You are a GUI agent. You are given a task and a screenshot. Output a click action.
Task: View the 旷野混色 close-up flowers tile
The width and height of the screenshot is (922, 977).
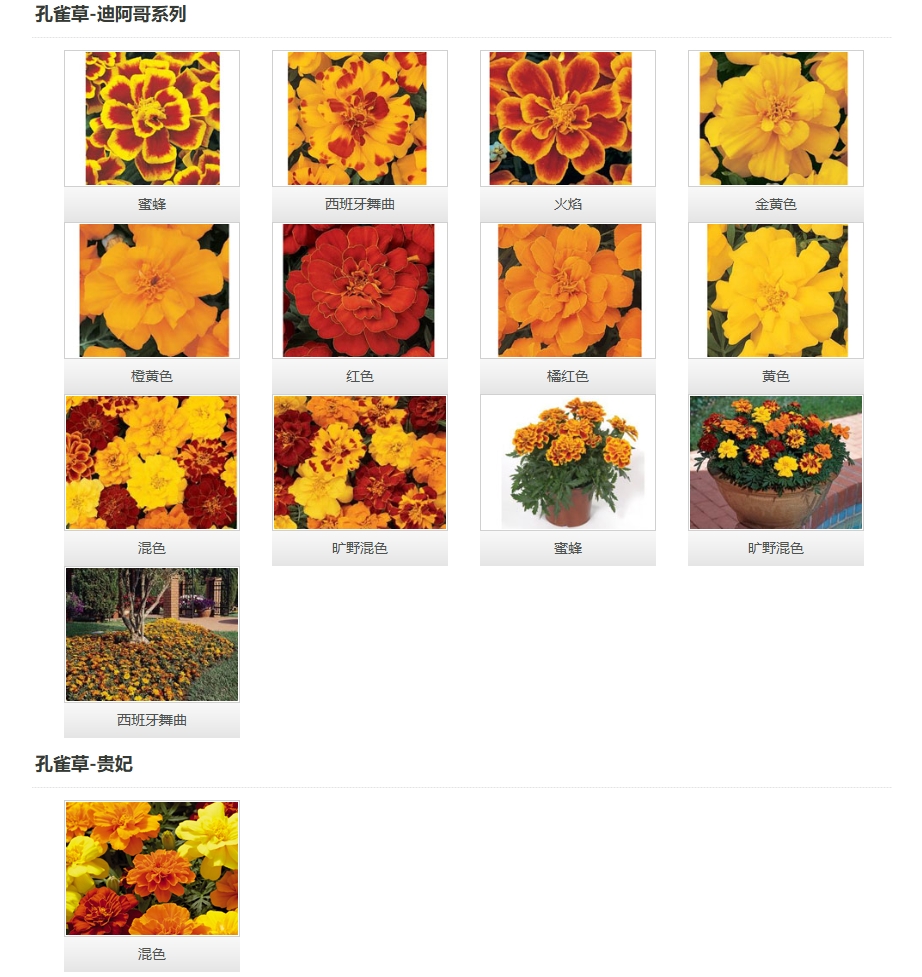click(360, 463)
